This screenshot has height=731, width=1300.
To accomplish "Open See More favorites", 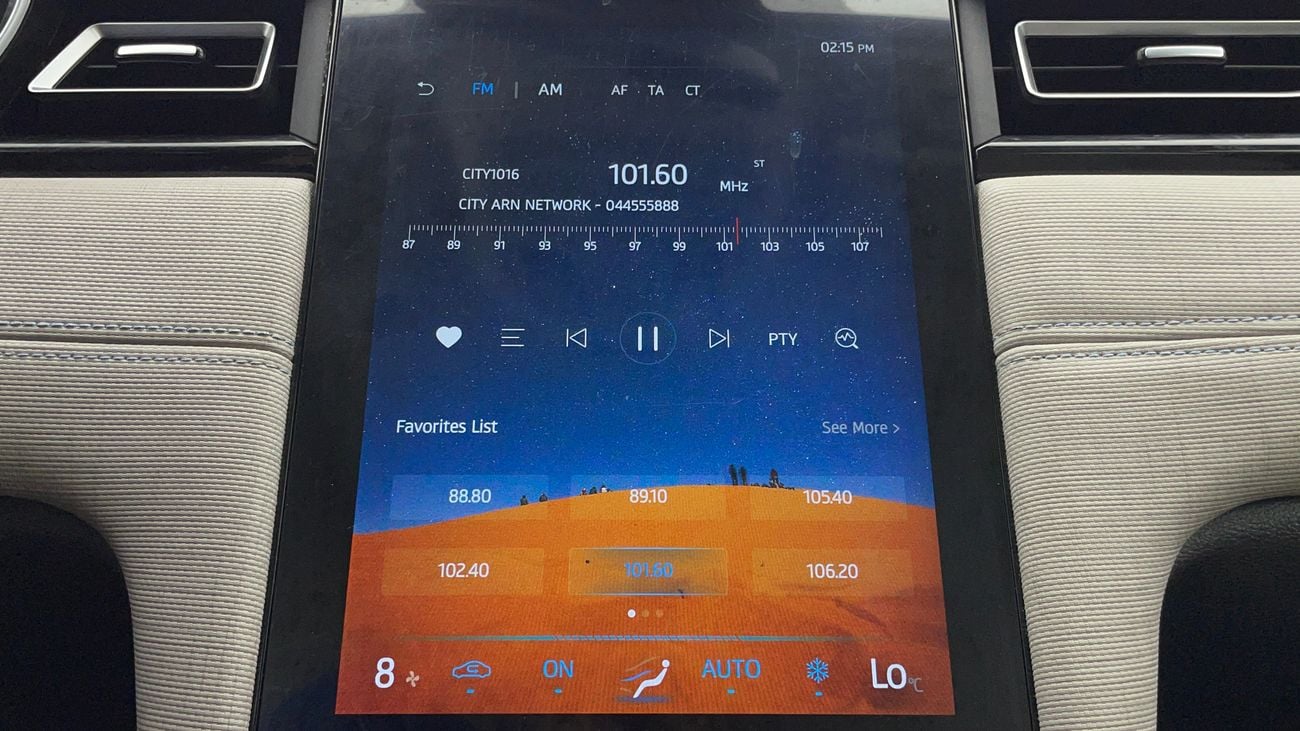I will 860,427.
